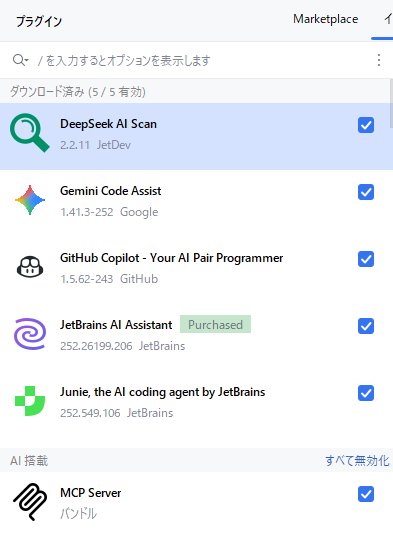Open the MCP Server plugin row

click(x=196, y=504)
